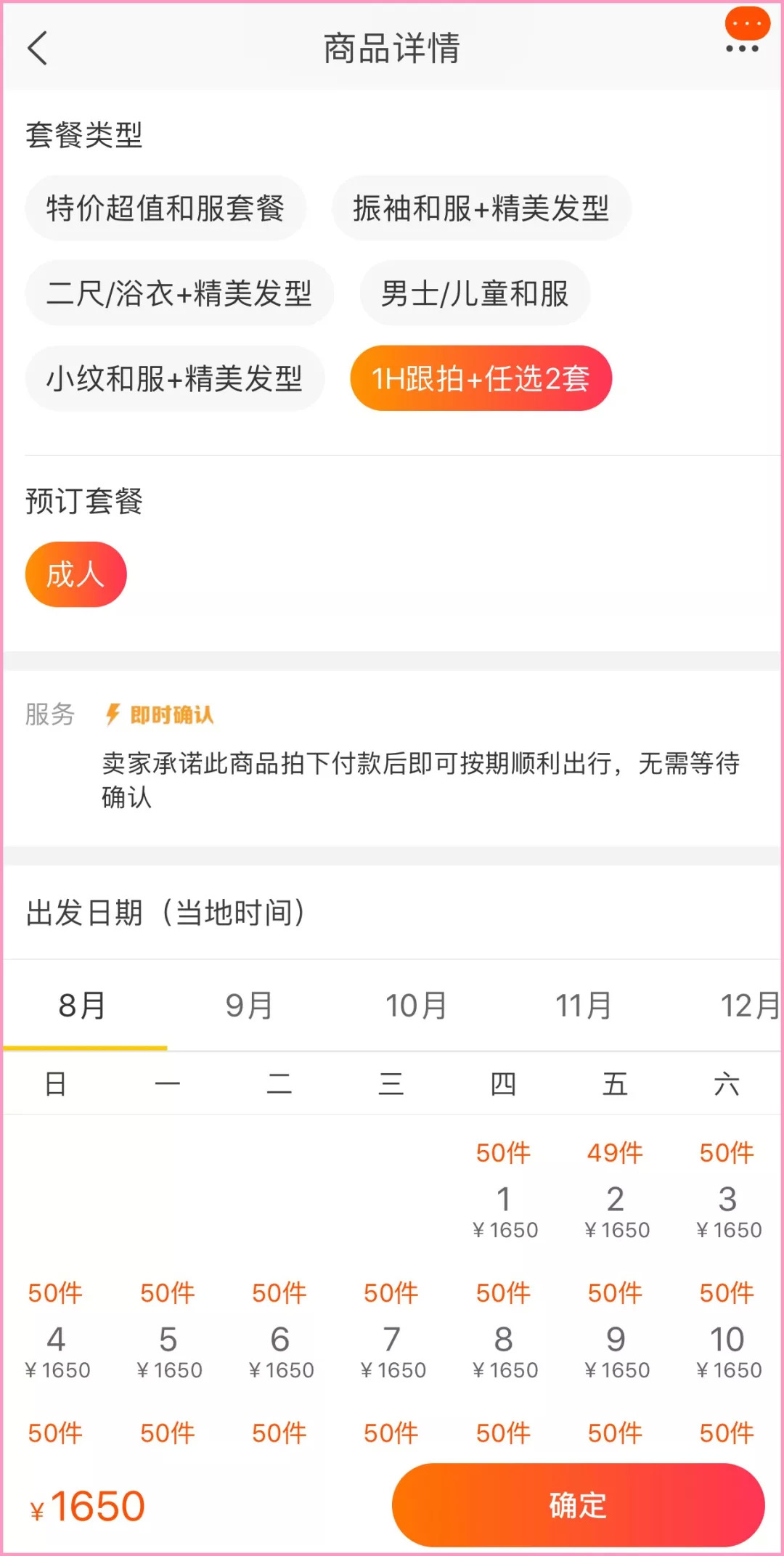The image size is (784, 1556).
Task: Select the 男士/儿童和服 package type
Action: coord(475,293)
